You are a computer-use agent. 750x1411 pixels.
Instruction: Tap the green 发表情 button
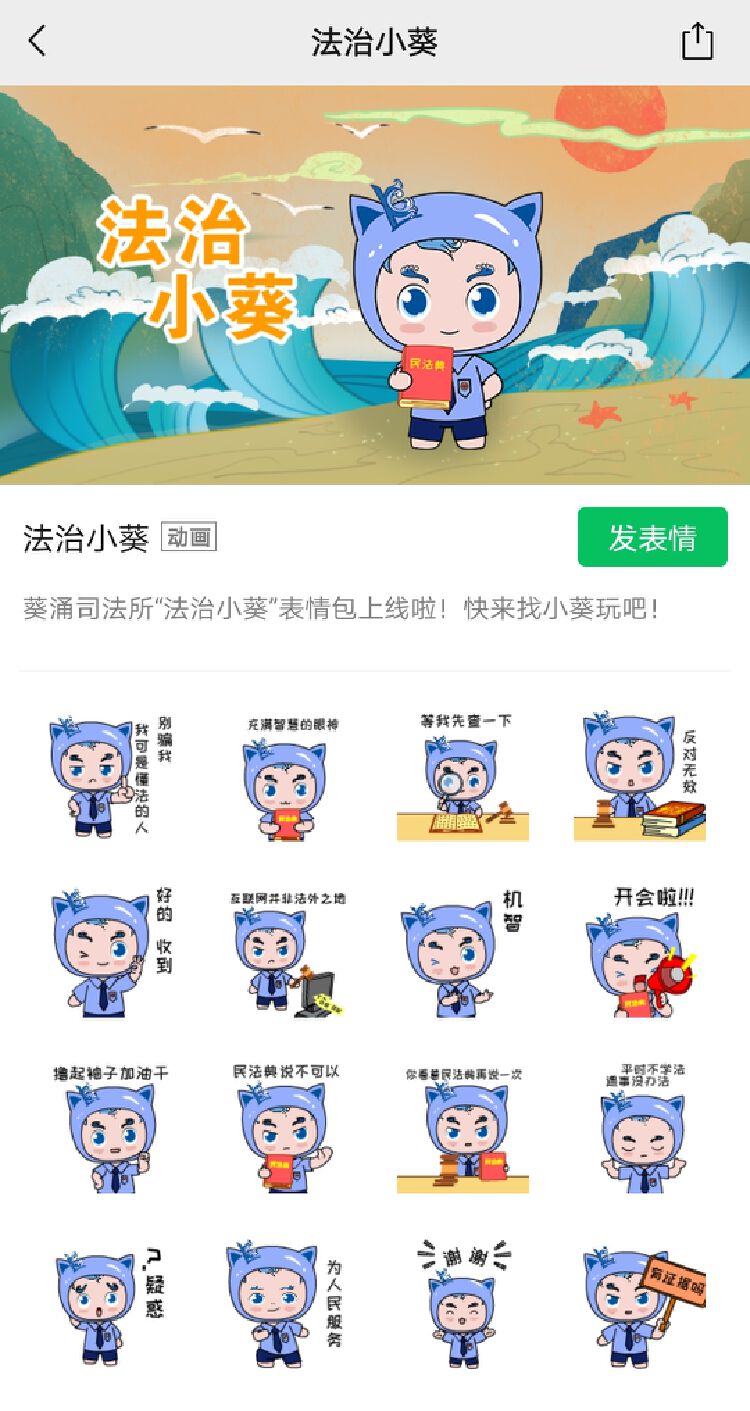[x=652, y=537]
